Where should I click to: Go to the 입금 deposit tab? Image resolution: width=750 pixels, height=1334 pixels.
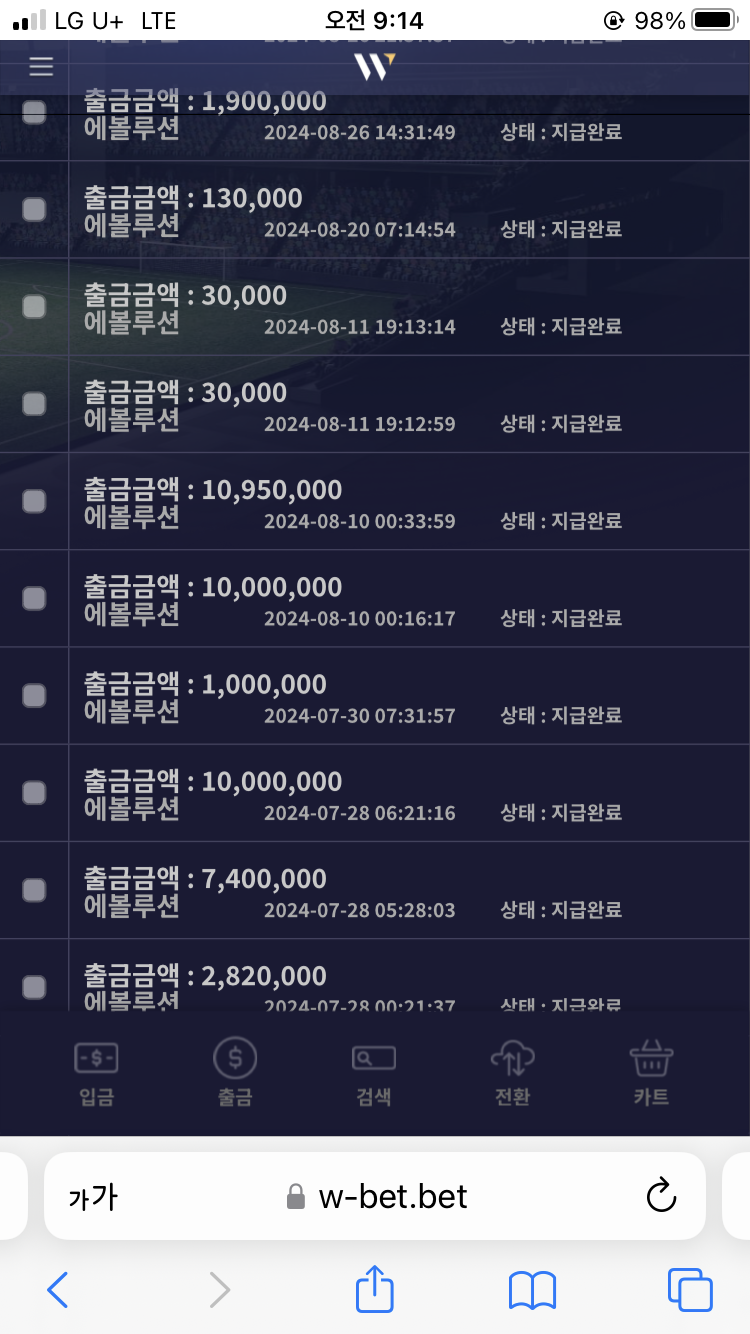click(97, 1072)
